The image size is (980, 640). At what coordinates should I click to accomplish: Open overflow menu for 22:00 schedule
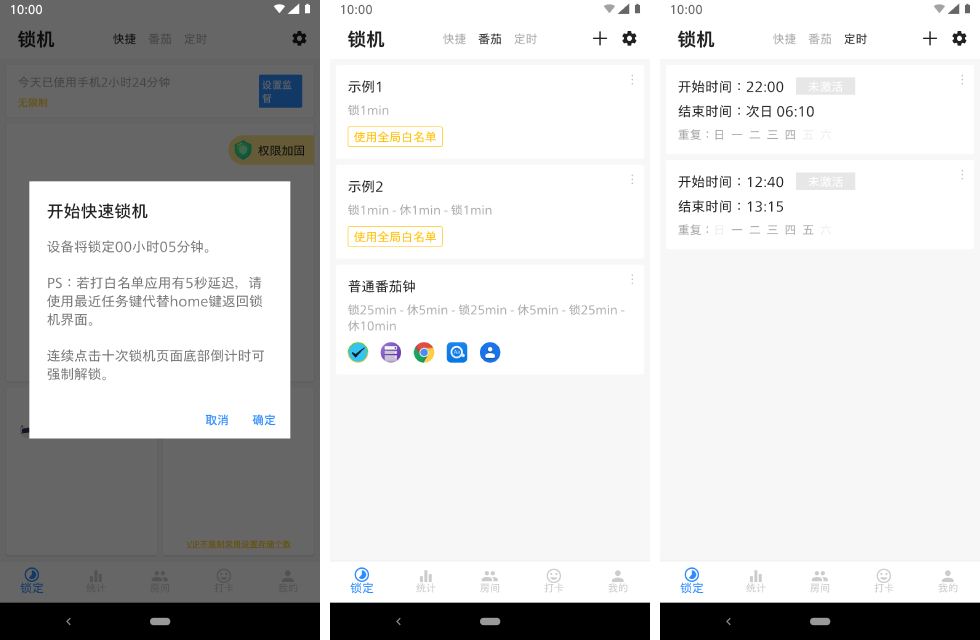point(962,79)
